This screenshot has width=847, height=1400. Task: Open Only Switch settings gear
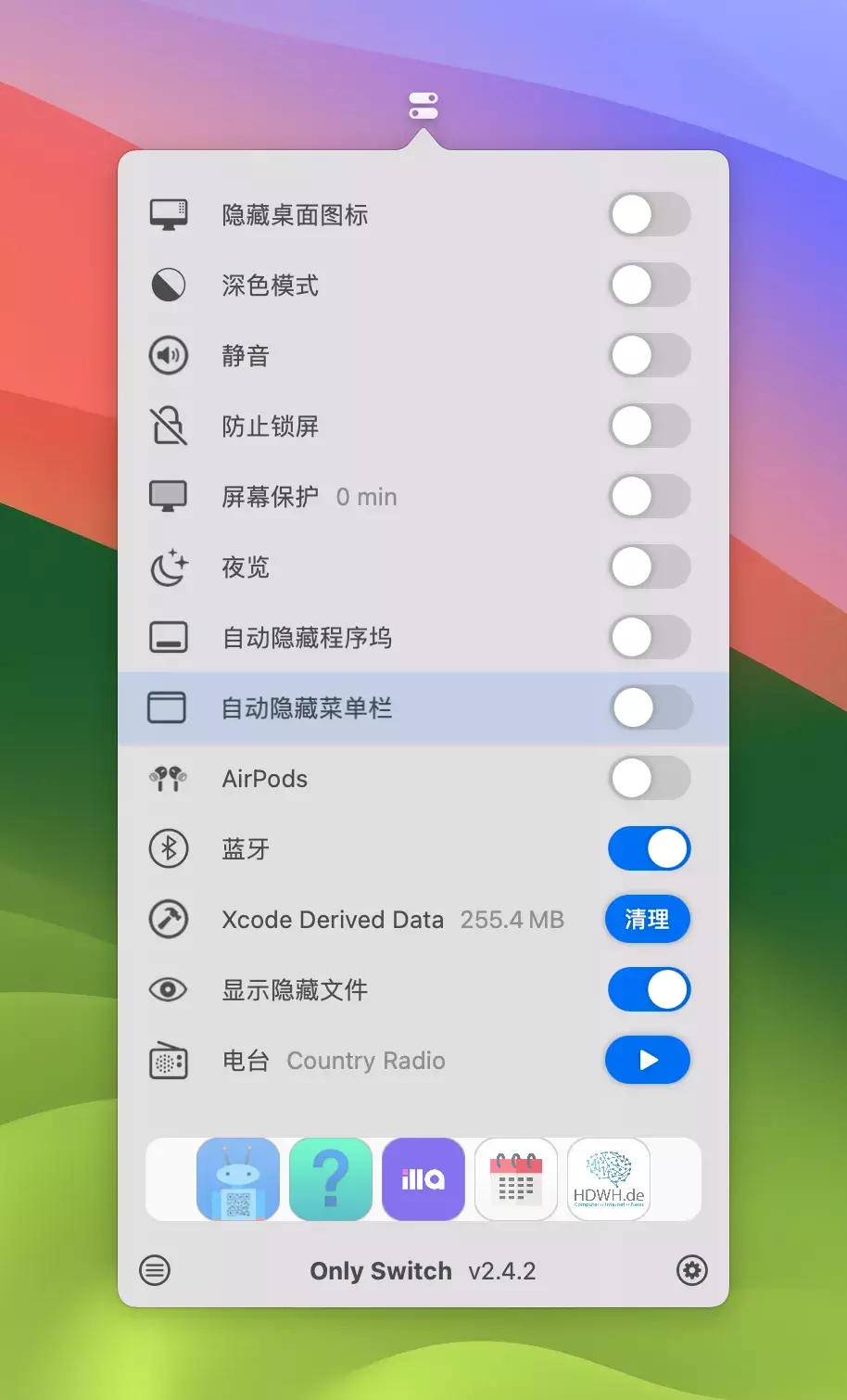coord(691,1270)
